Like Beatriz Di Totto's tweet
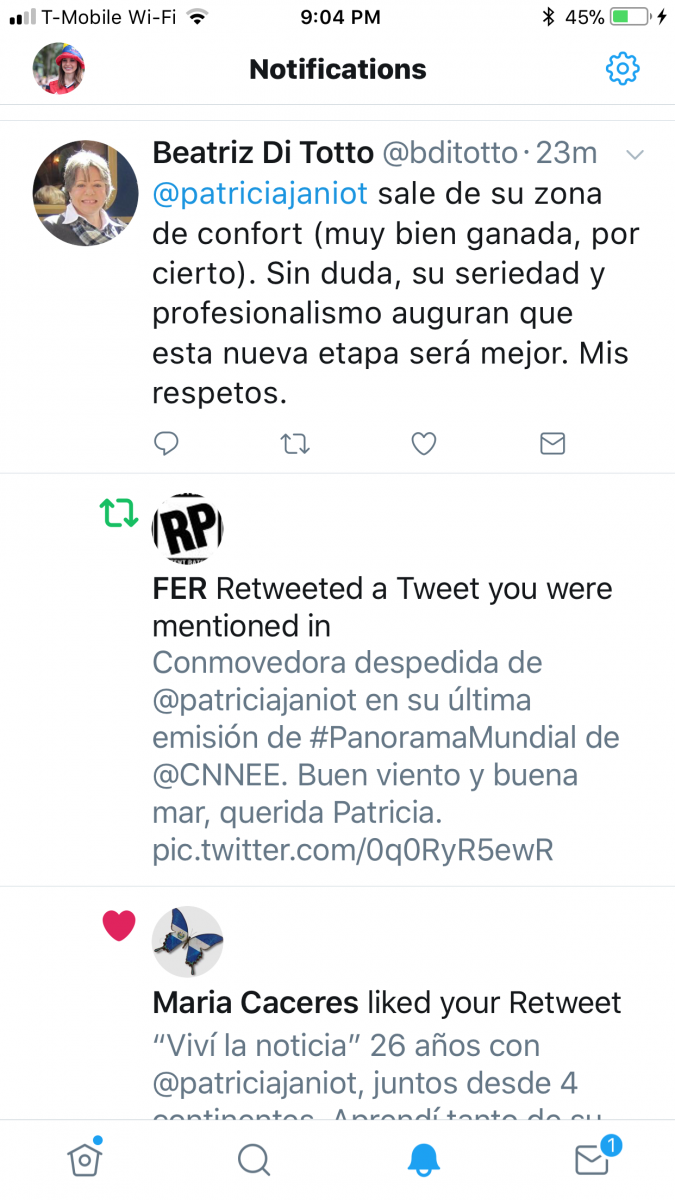675x1200 pixels. tap(424, 443)
